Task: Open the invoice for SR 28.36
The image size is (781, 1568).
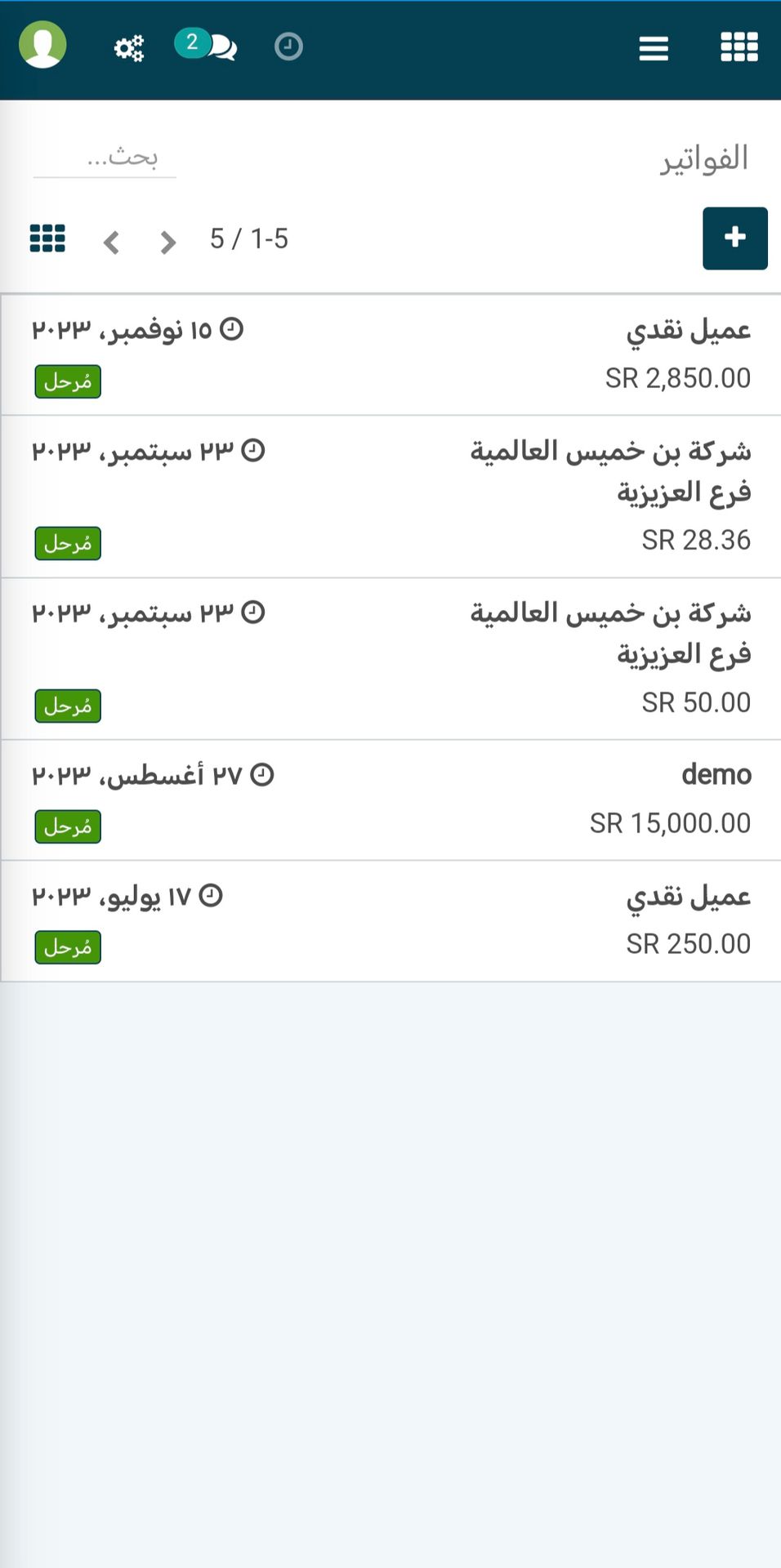Action: (x=390, y=497)
